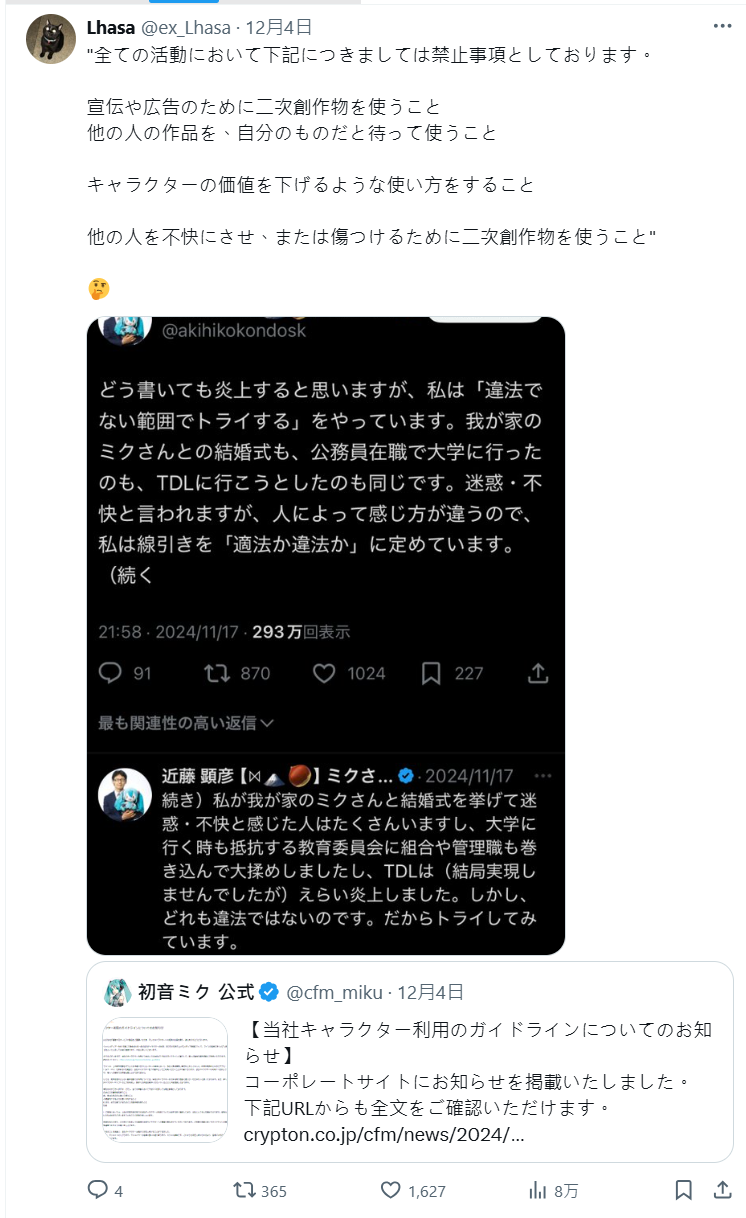The image size is (746, 1218).
Task: Like Lhasa's post
Action: pos(392,1190)
